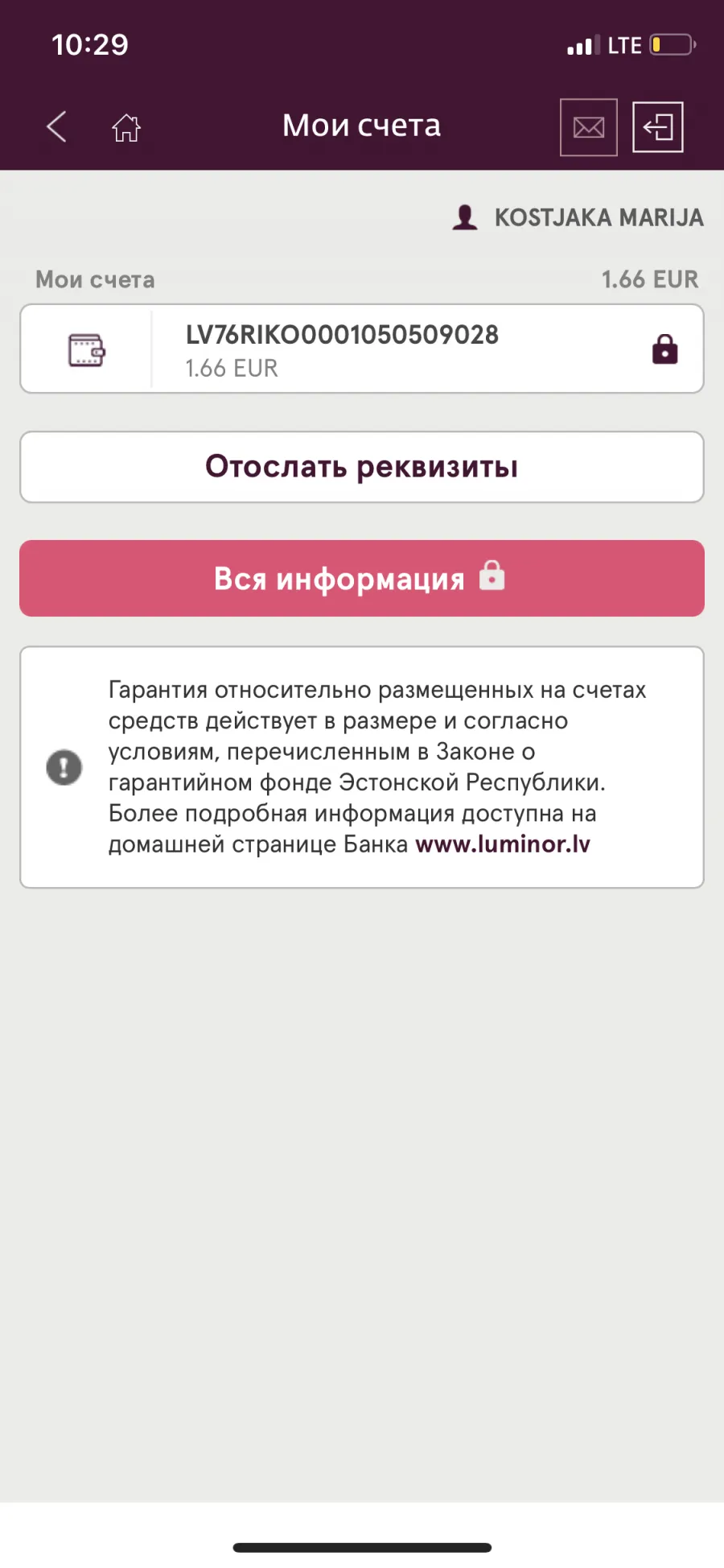Open the messages envelope icon
The image size is (724, 1568).
tap(589, 127)
